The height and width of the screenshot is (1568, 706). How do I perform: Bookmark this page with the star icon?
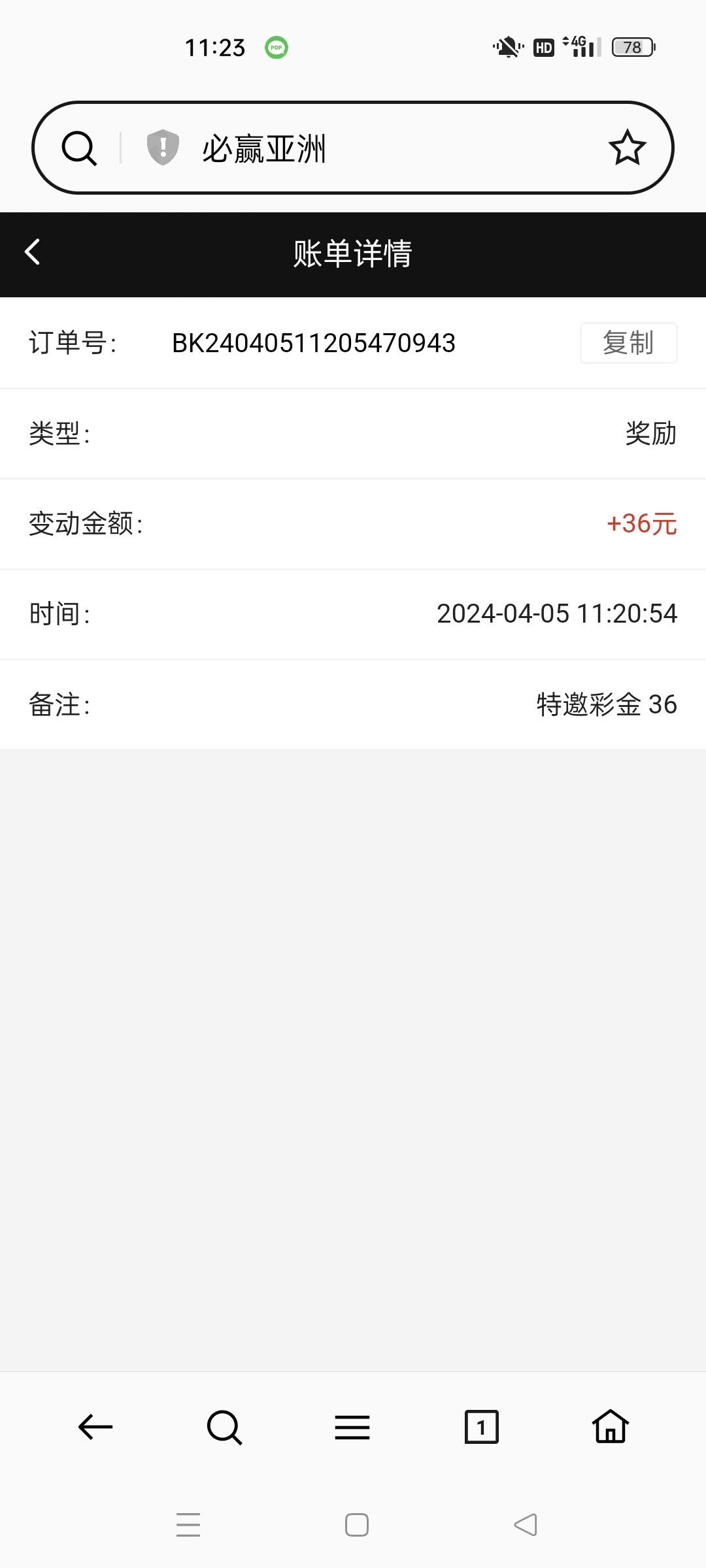[x=627, y=148]
